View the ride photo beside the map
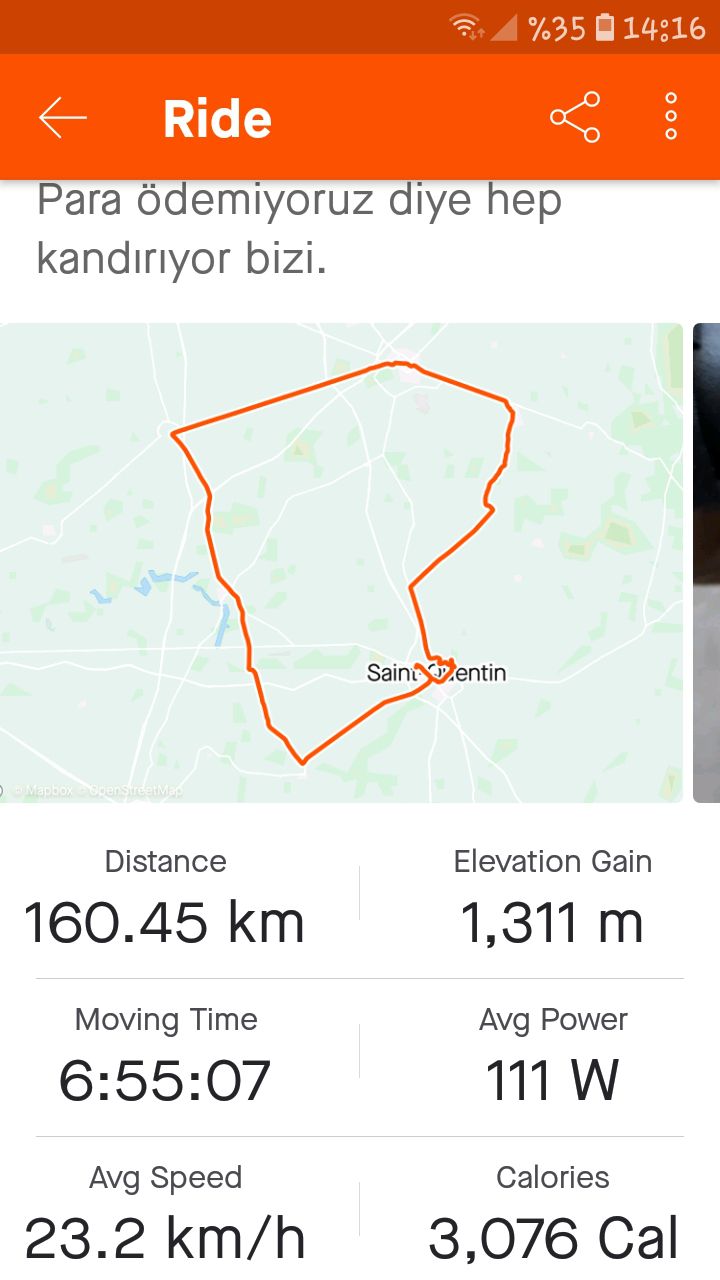This screenshot has height=1280, width=720. 706,562
